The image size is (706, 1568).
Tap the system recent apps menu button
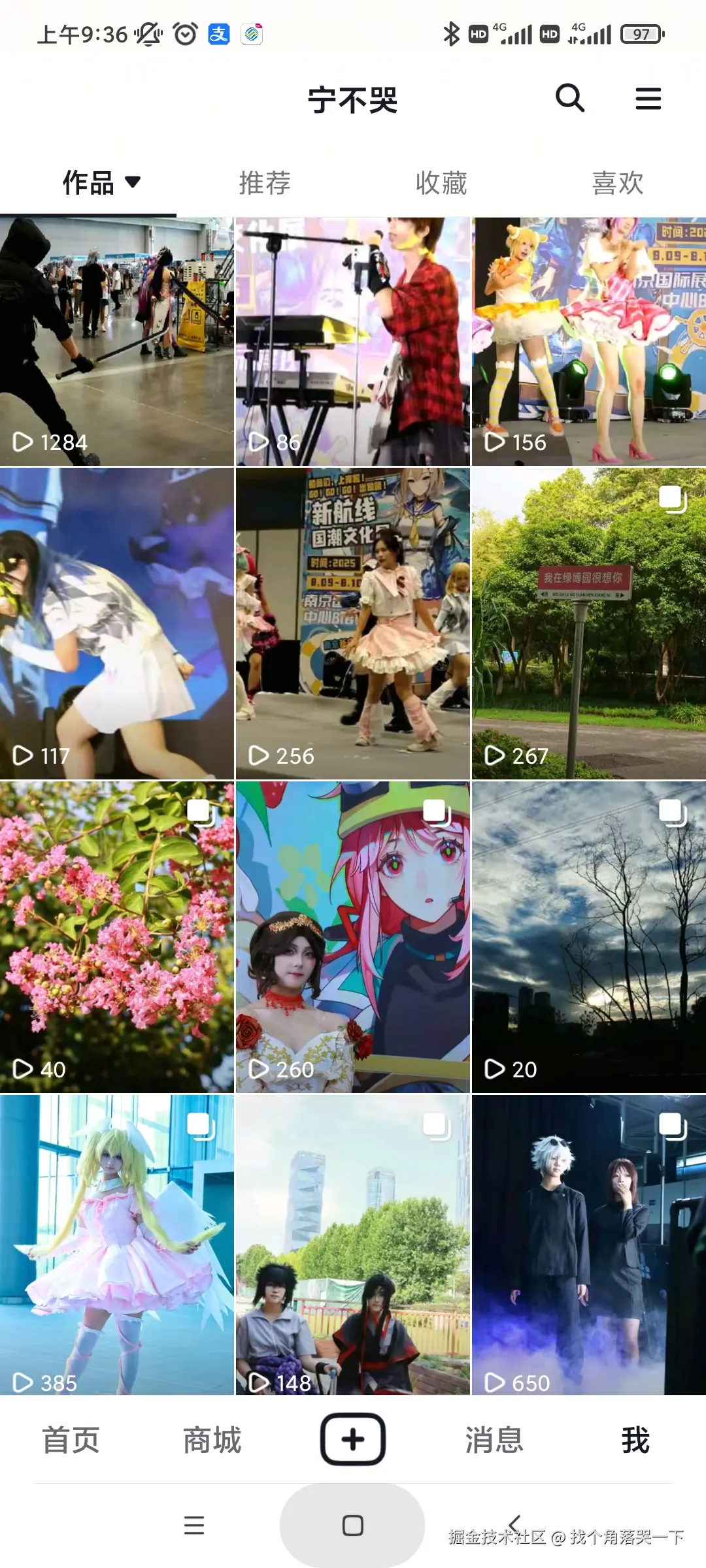coord(194,1525)
